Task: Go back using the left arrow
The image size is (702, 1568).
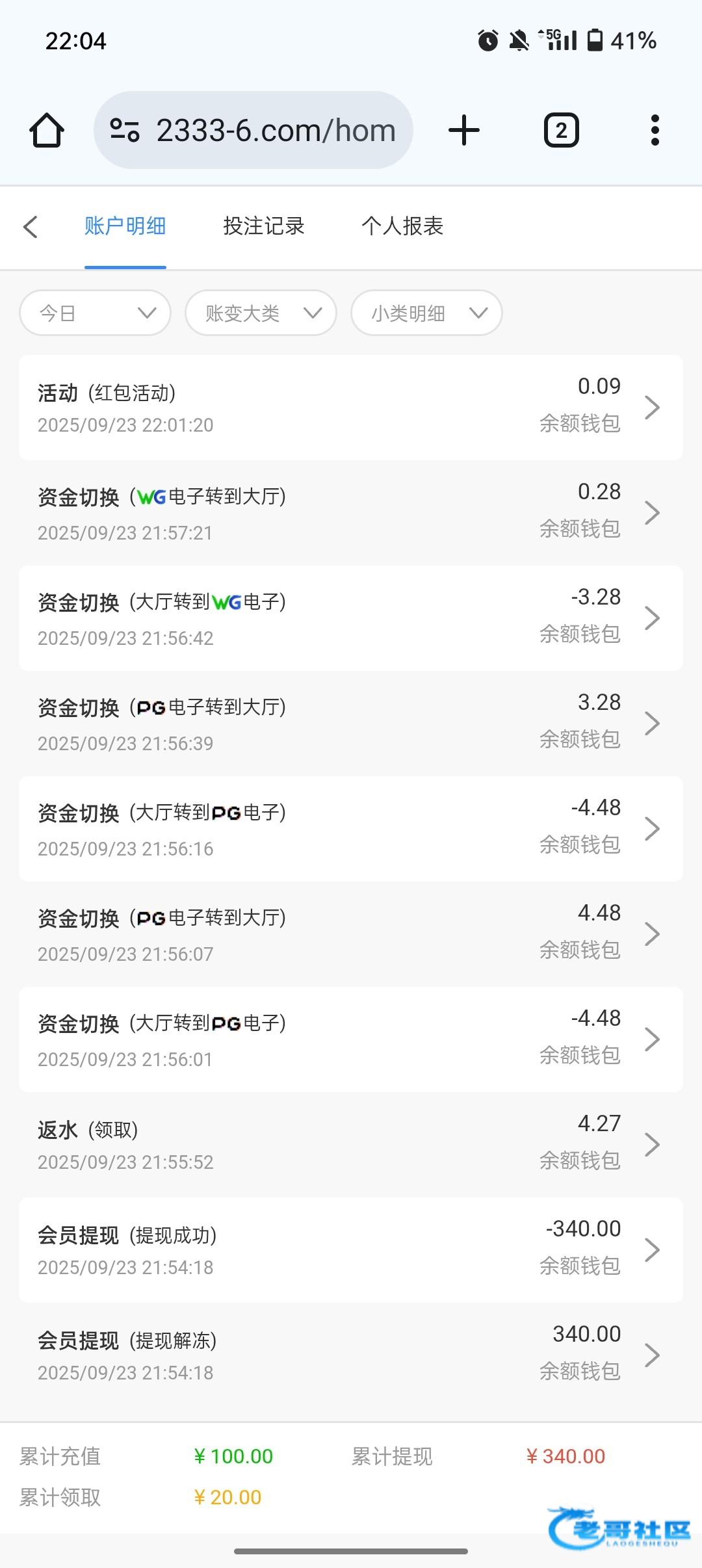Action: [x=31, y=227]
